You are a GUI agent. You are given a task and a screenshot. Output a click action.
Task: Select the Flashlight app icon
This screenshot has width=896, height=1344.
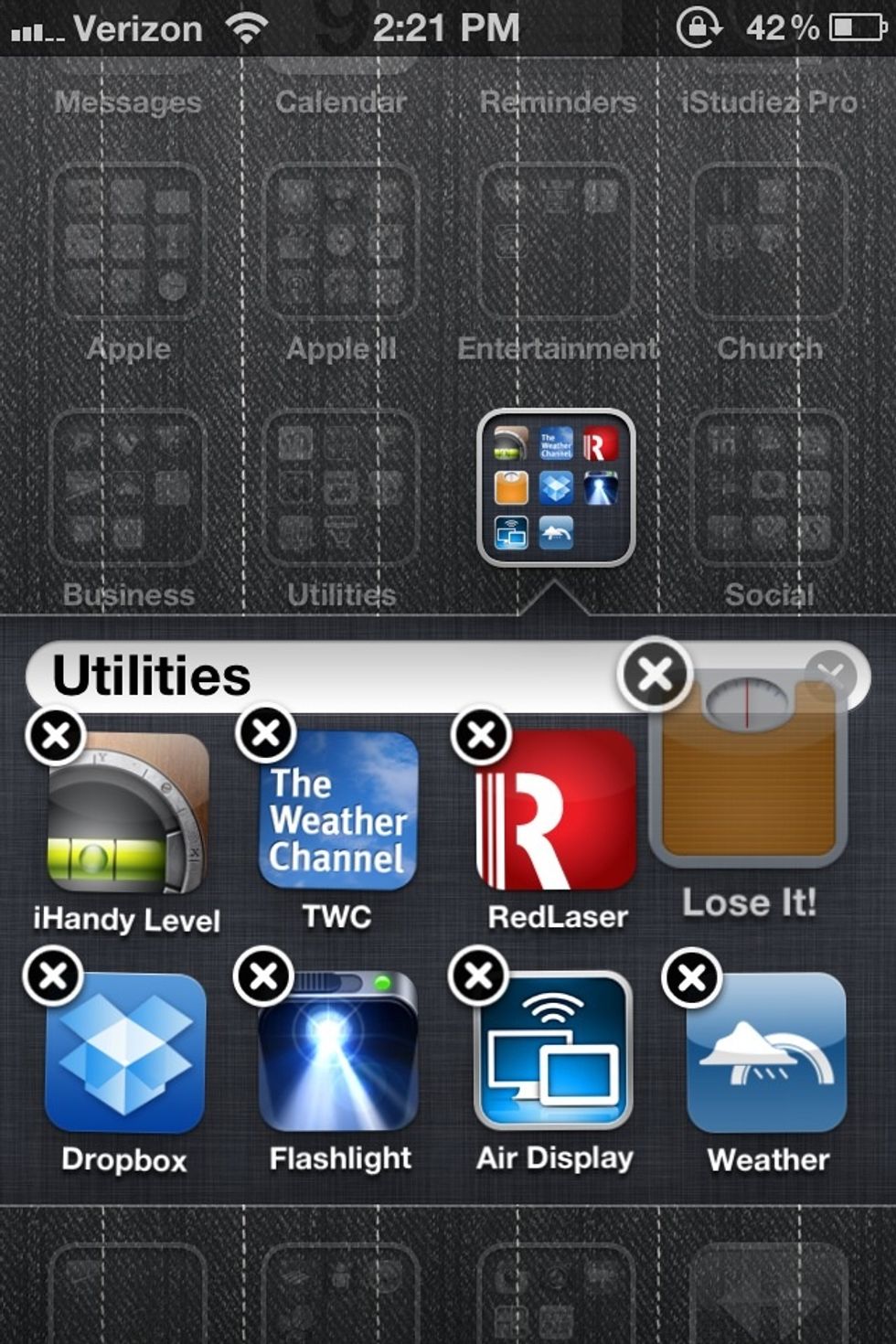click(338, 1053)
